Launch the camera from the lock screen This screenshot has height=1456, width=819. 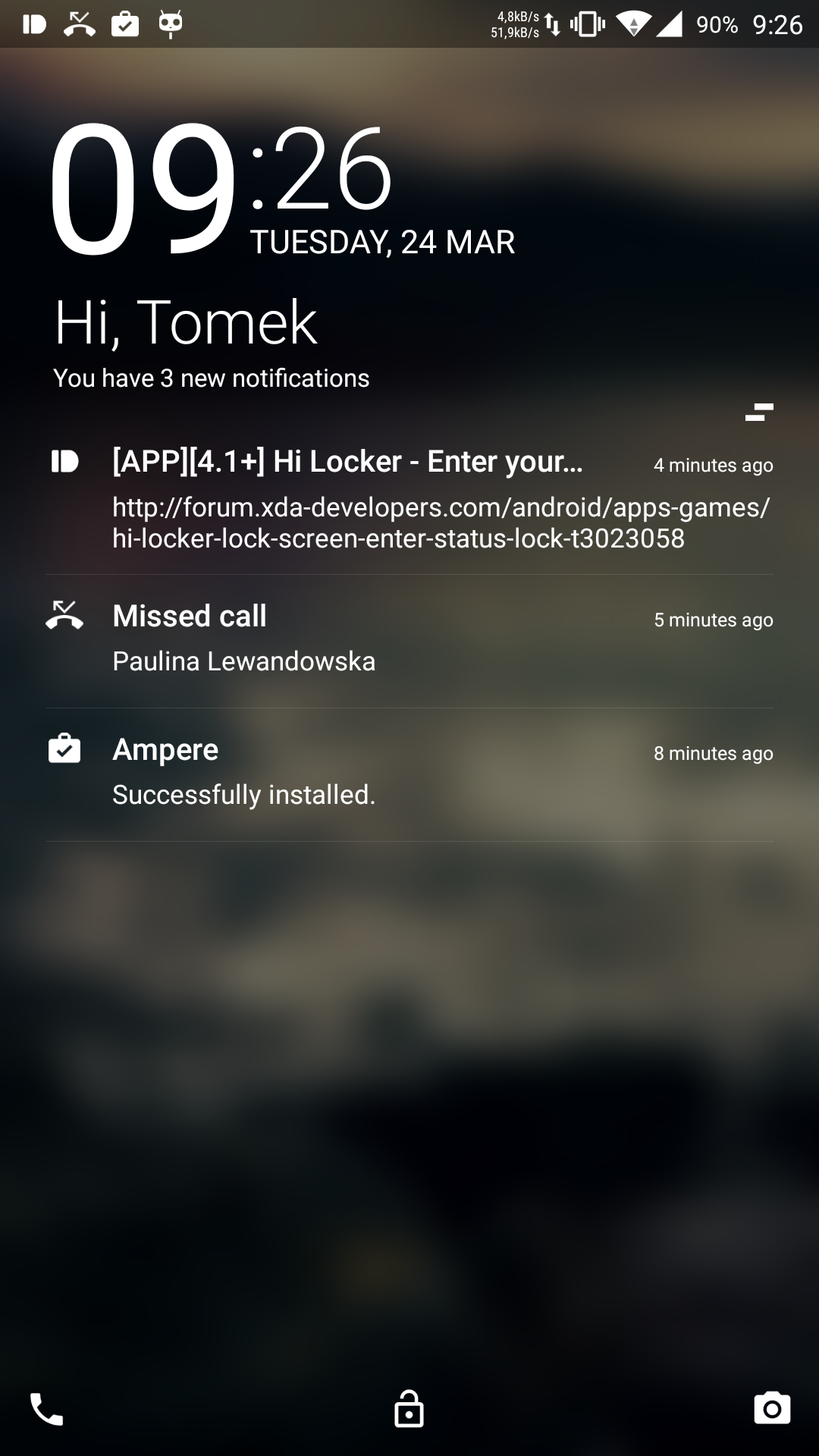click(773, 1409)
